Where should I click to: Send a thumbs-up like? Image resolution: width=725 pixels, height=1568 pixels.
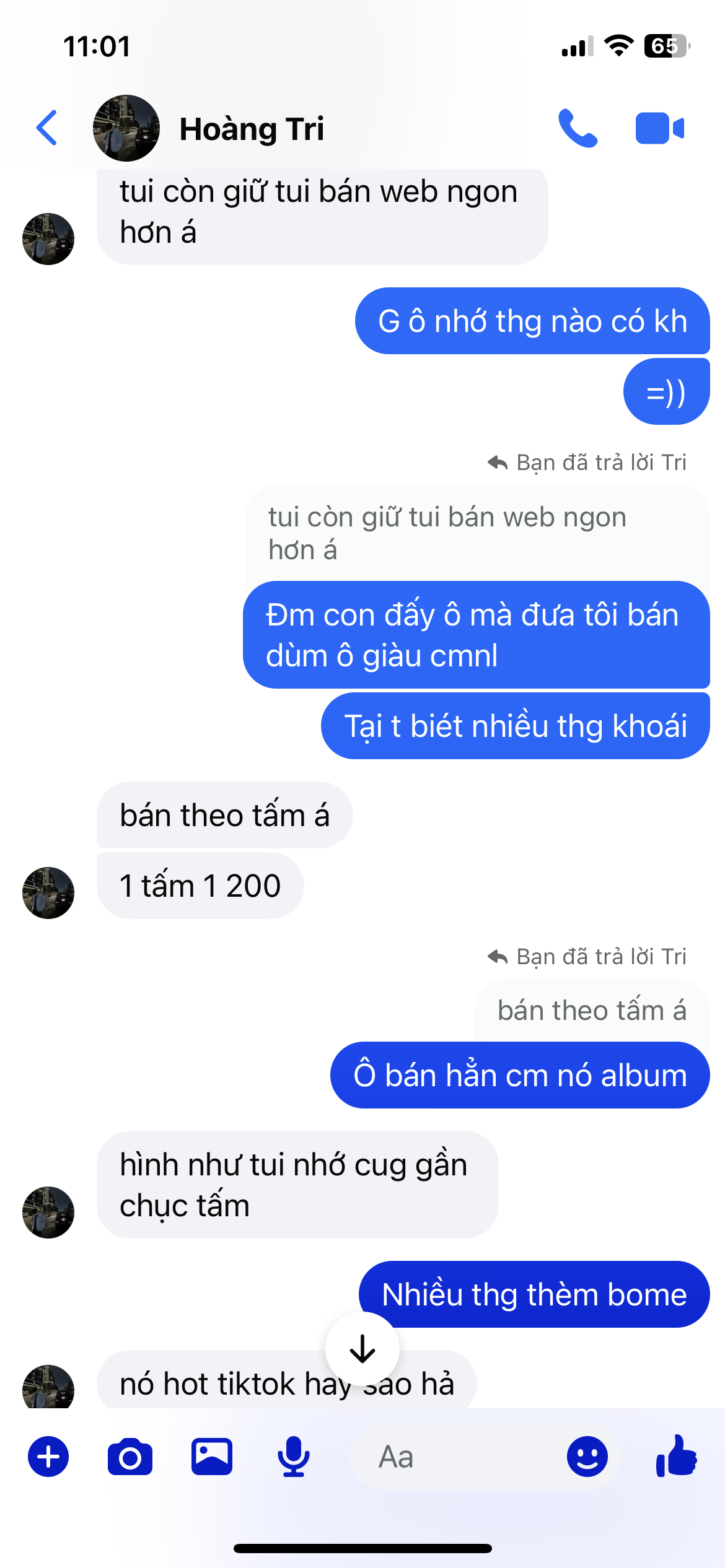[x=677, y=1457]
